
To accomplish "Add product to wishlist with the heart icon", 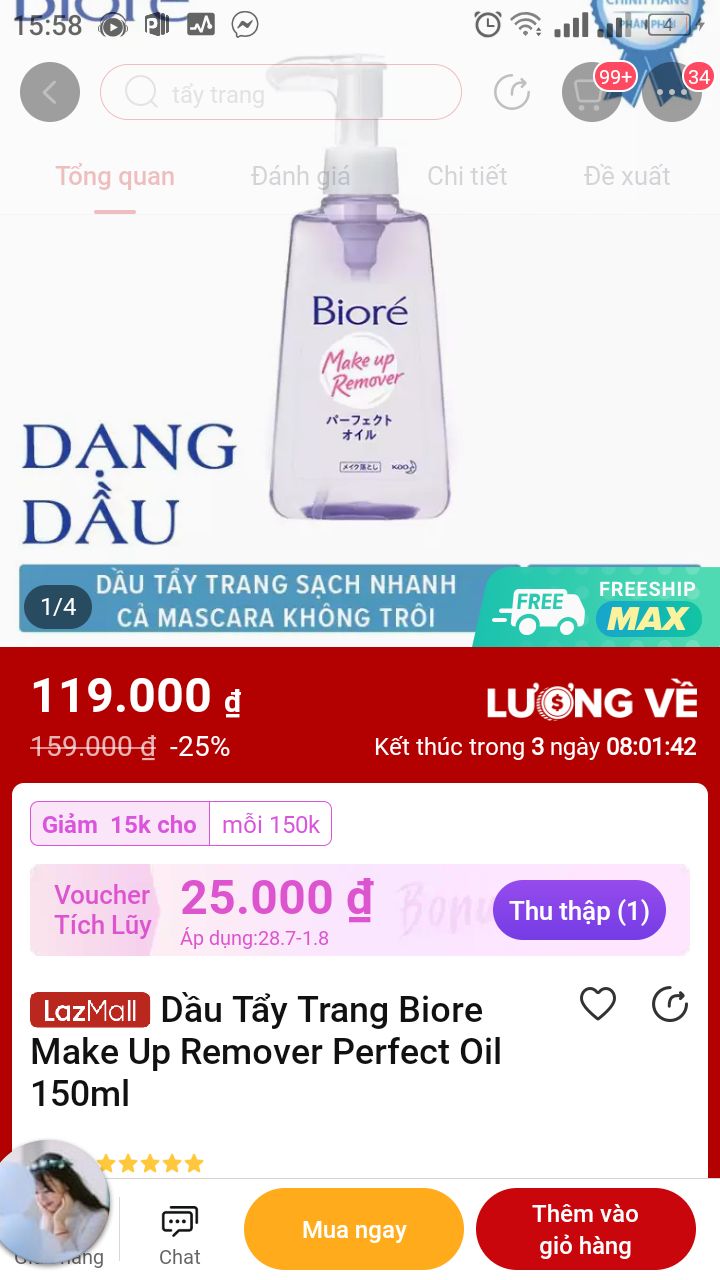I will click(598, 1004).
